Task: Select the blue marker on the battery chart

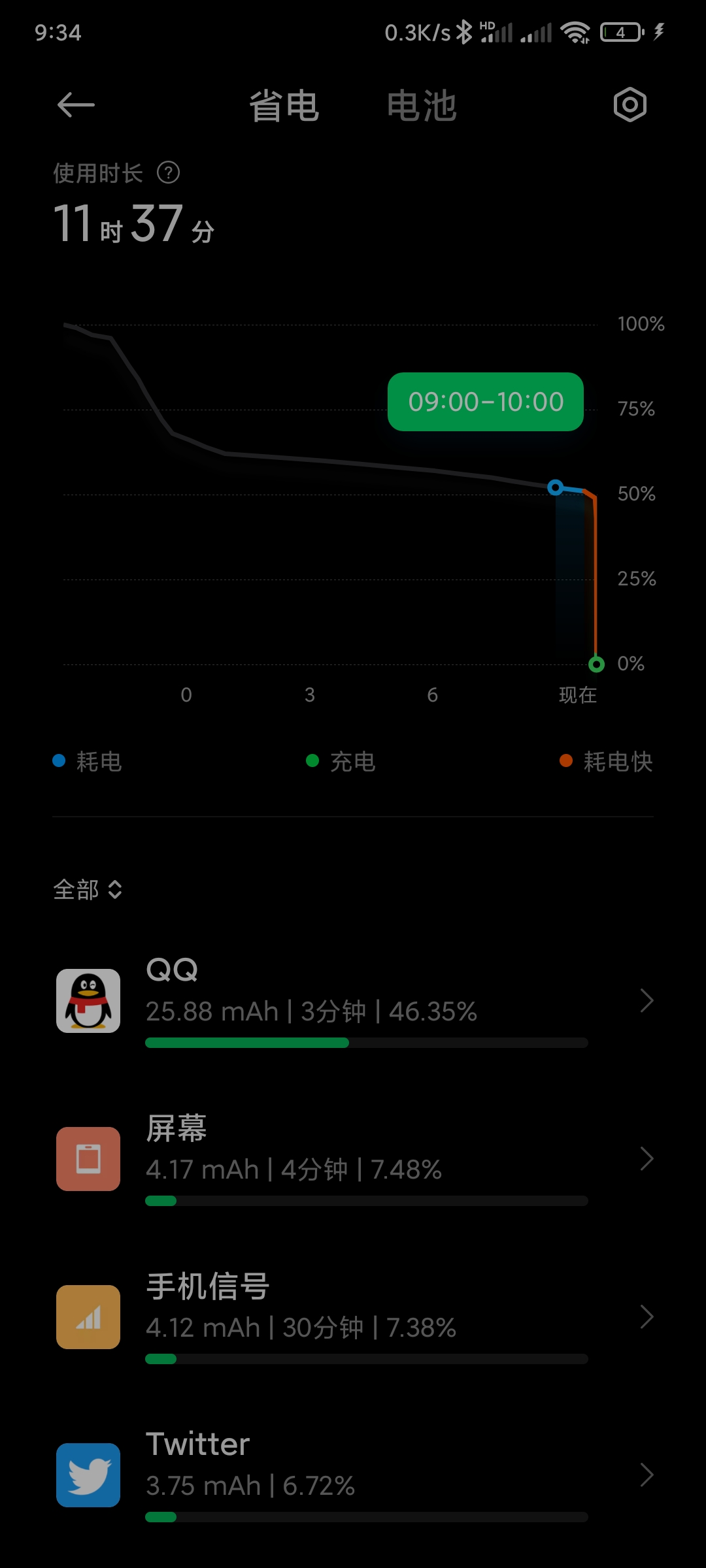Action: pos(555,487)
